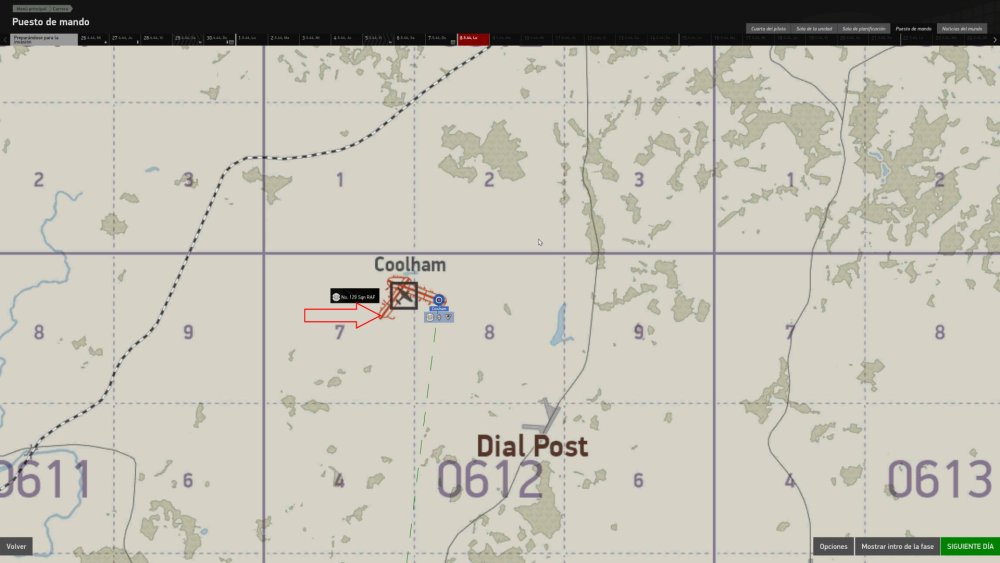Switch to Cuarto del piloto tab
1000x563 pixels.
tap(767, 28)
